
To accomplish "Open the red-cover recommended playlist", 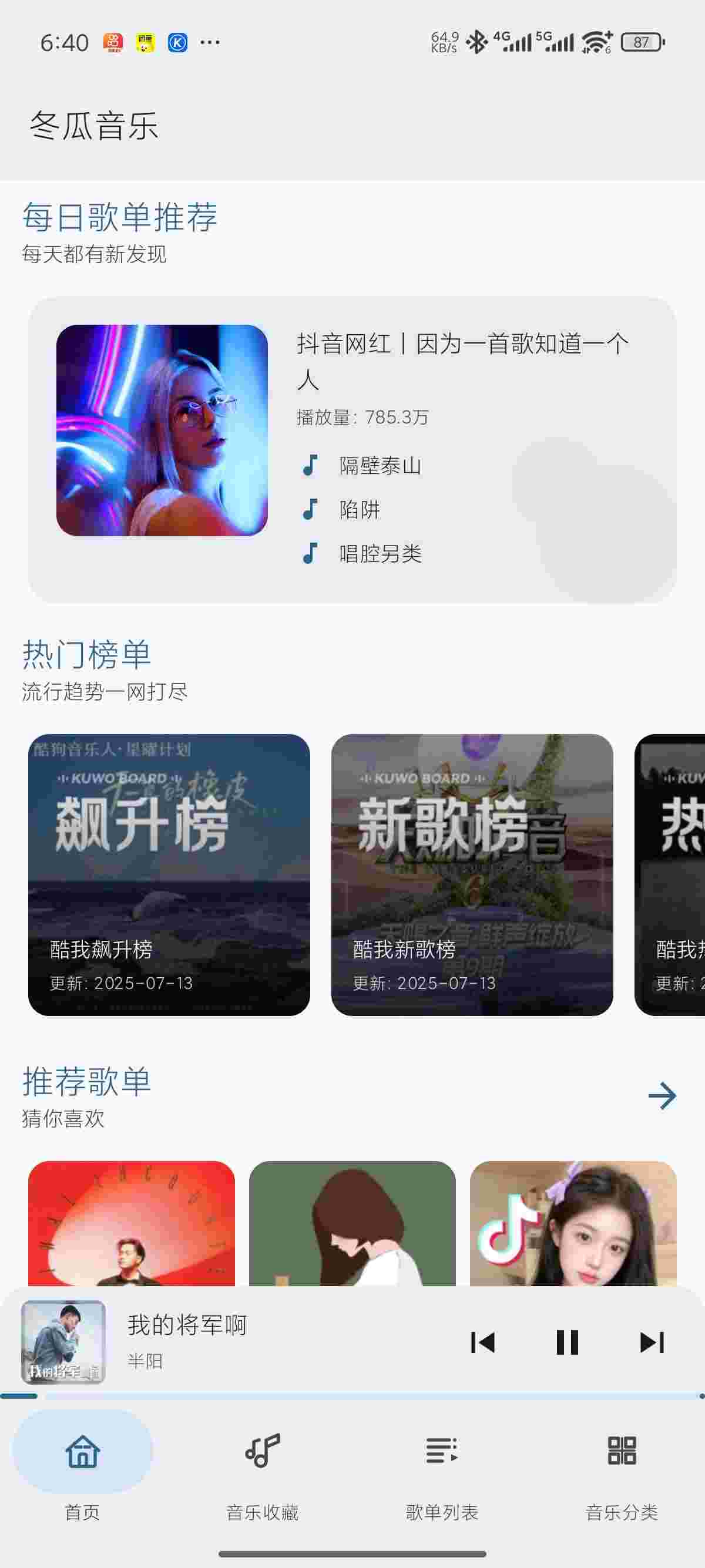I will (x=132, y=1222).
